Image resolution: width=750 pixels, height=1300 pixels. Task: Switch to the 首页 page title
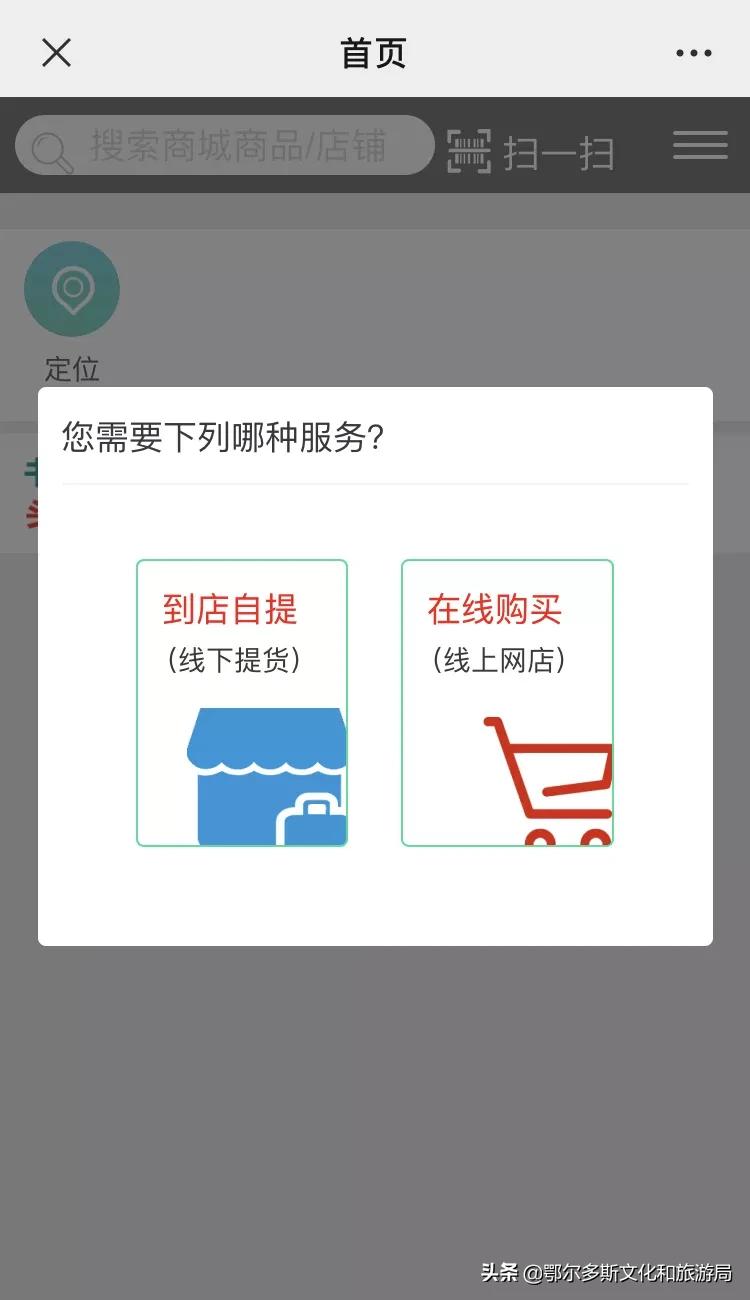click(x=372, y=52)
